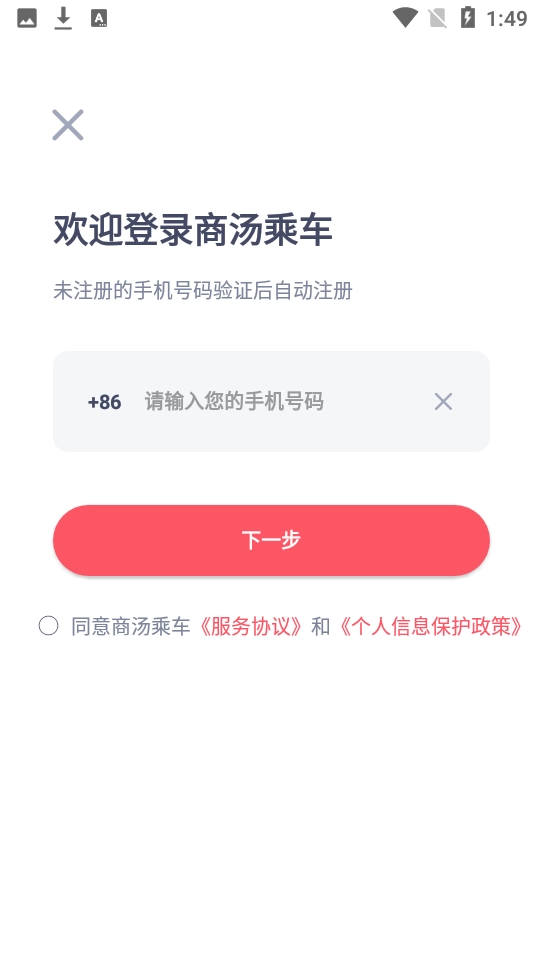Tap the +86 country code

coord(105,402)
